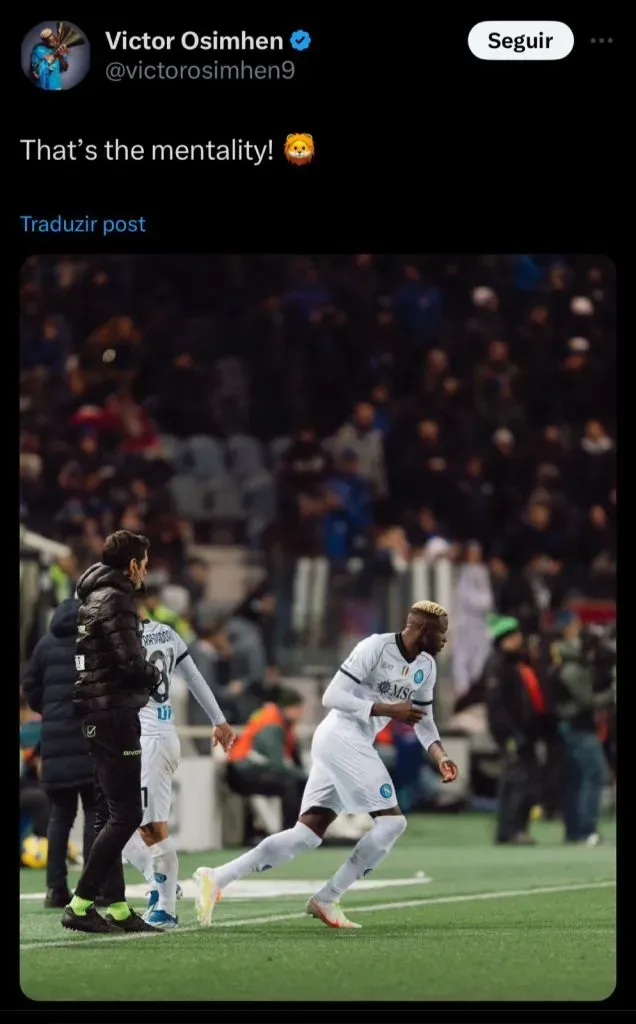
Task: Open the attached match photo
Action: pos(318,627)
